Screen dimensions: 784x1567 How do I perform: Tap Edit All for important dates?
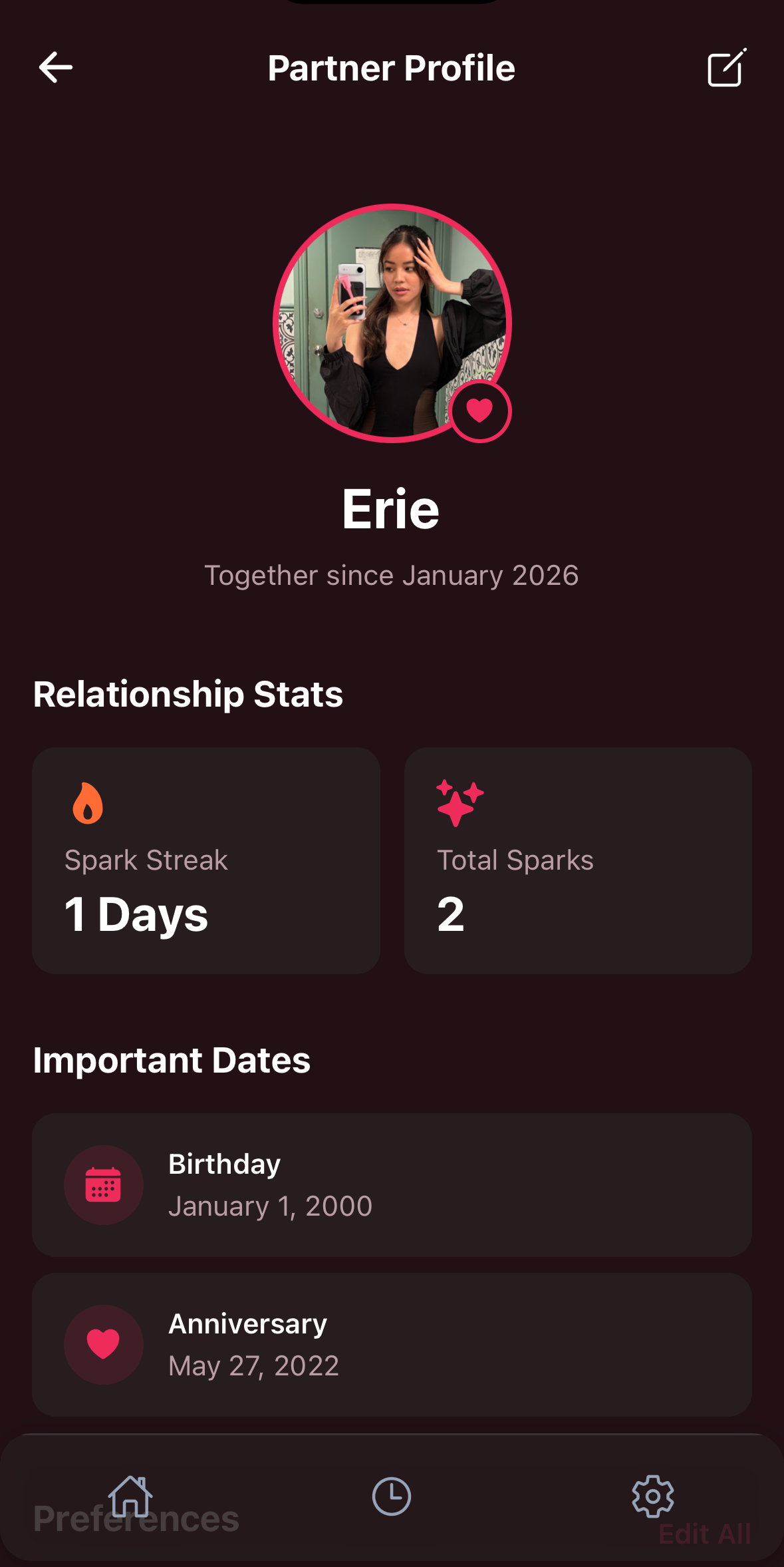[705, 1534]
